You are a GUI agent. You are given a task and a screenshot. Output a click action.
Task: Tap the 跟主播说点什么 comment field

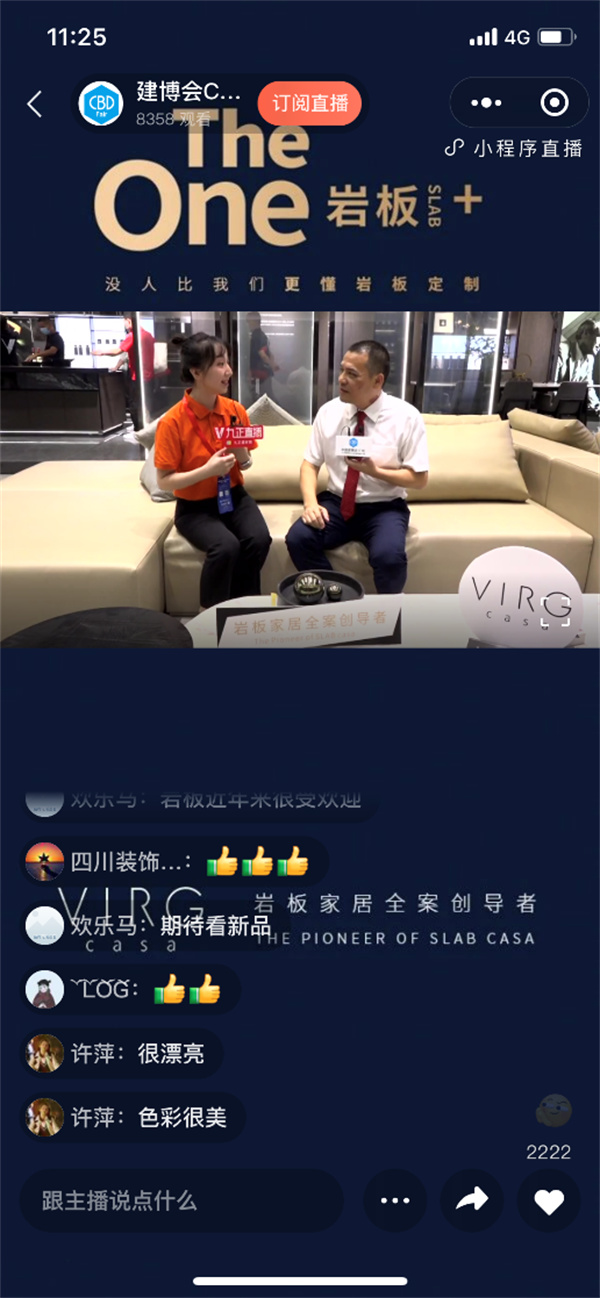(x=180, y=1200)
